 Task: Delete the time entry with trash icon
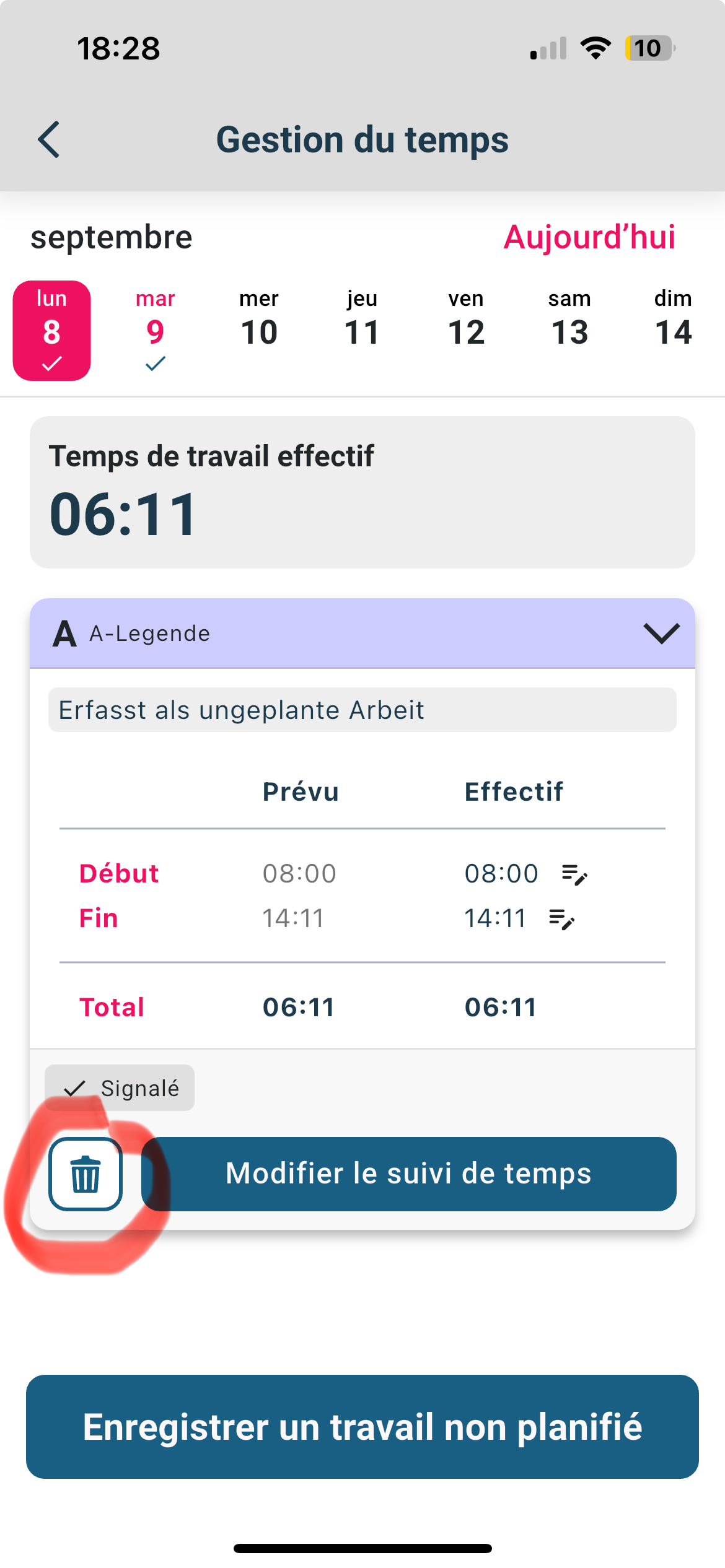(86, 1174)
